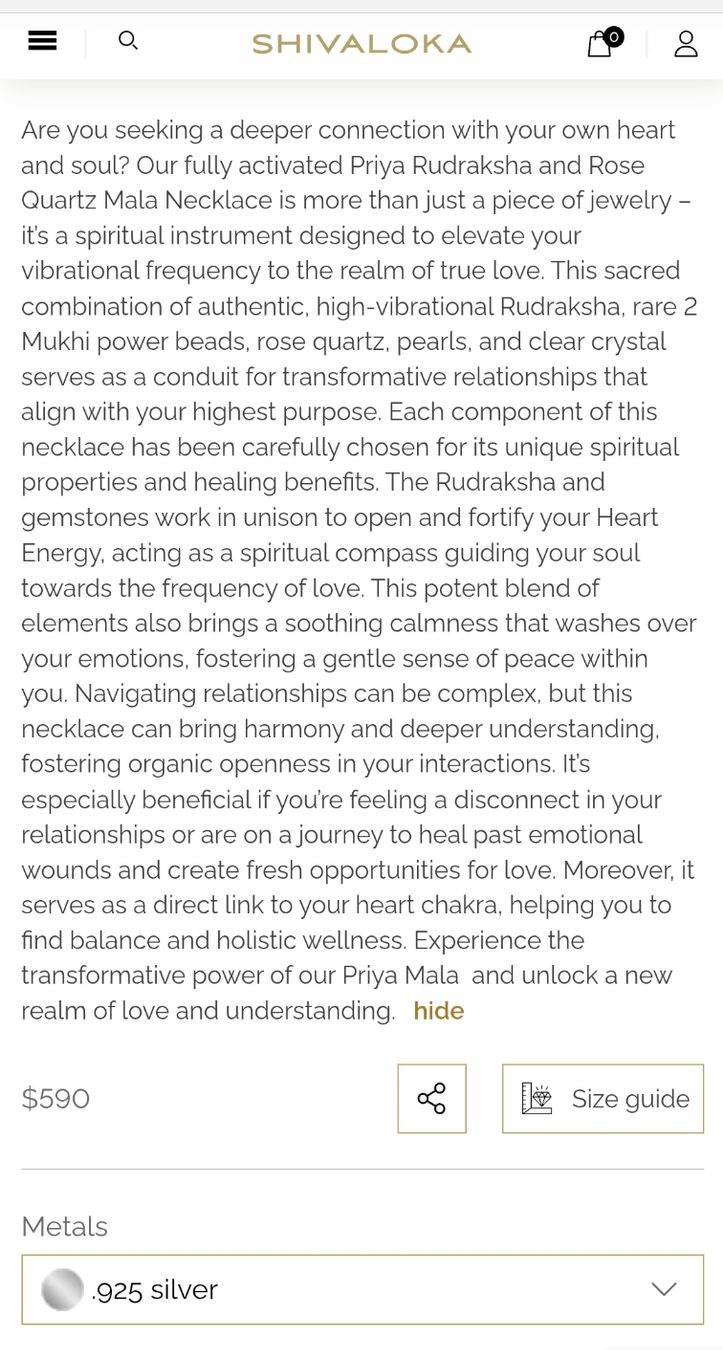This screenshot has width=723, height=1350.
Task: Toggle the description collapsed state
Action: pyautogui.click(x=438, y=1010)
